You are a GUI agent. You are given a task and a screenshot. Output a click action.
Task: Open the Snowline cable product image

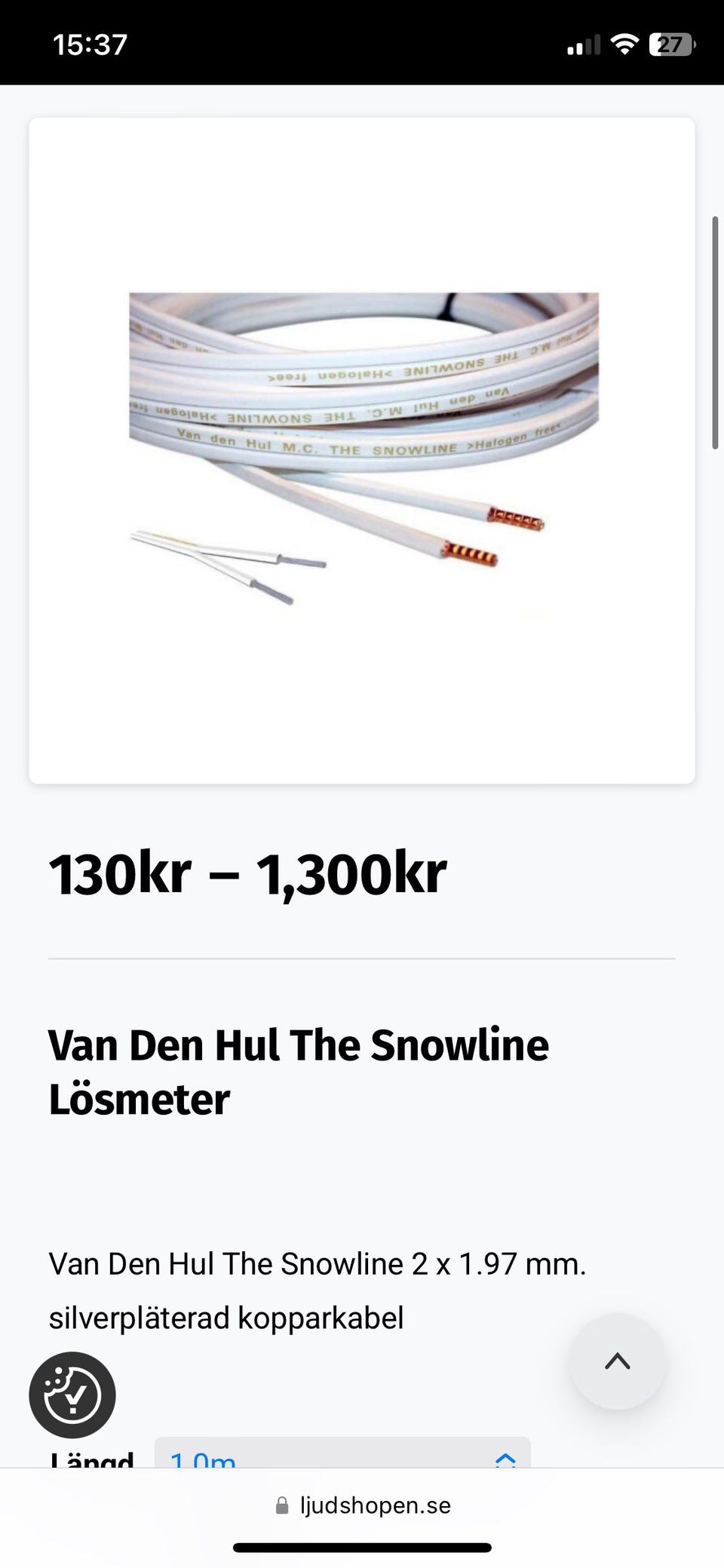coord(363,450)
